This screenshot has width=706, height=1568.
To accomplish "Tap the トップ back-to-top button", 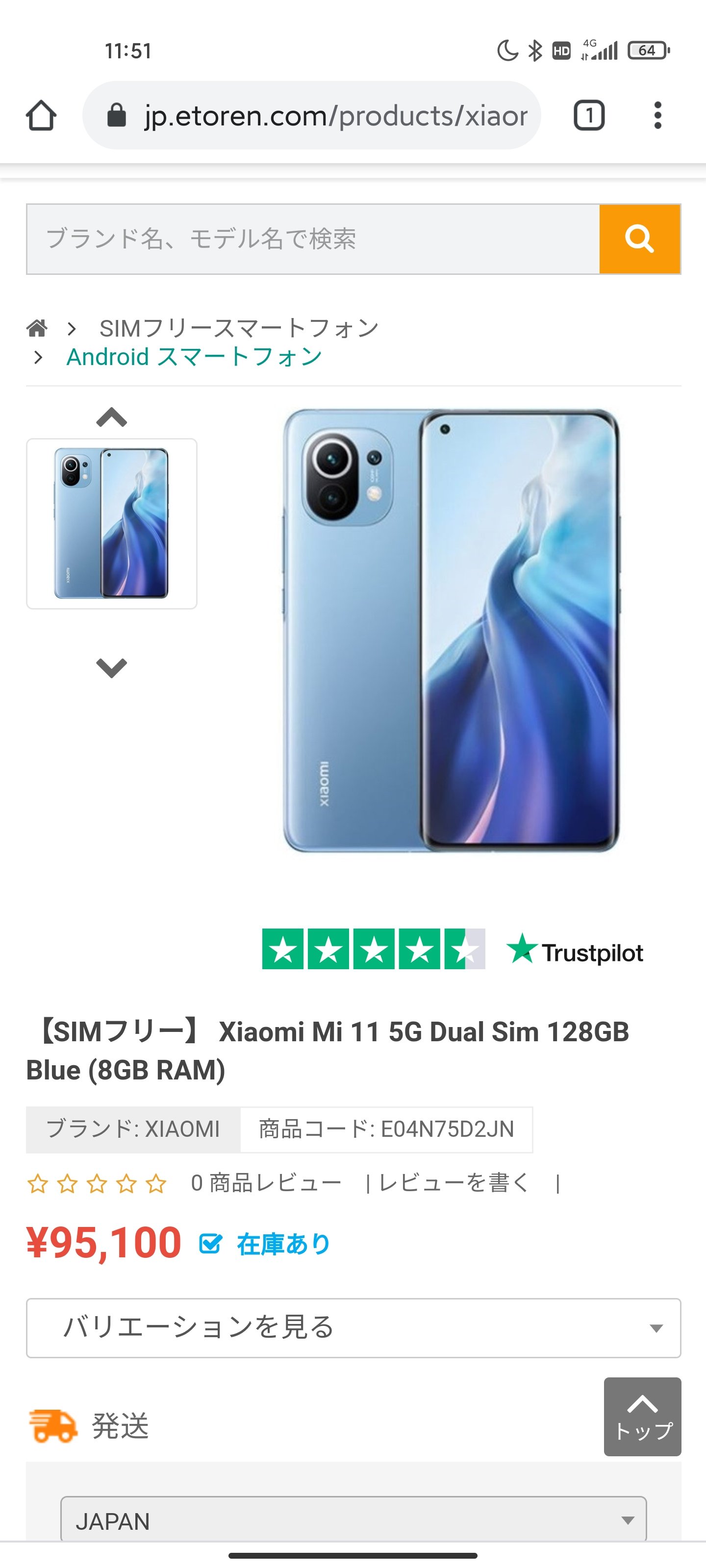I will [643, 1417].
